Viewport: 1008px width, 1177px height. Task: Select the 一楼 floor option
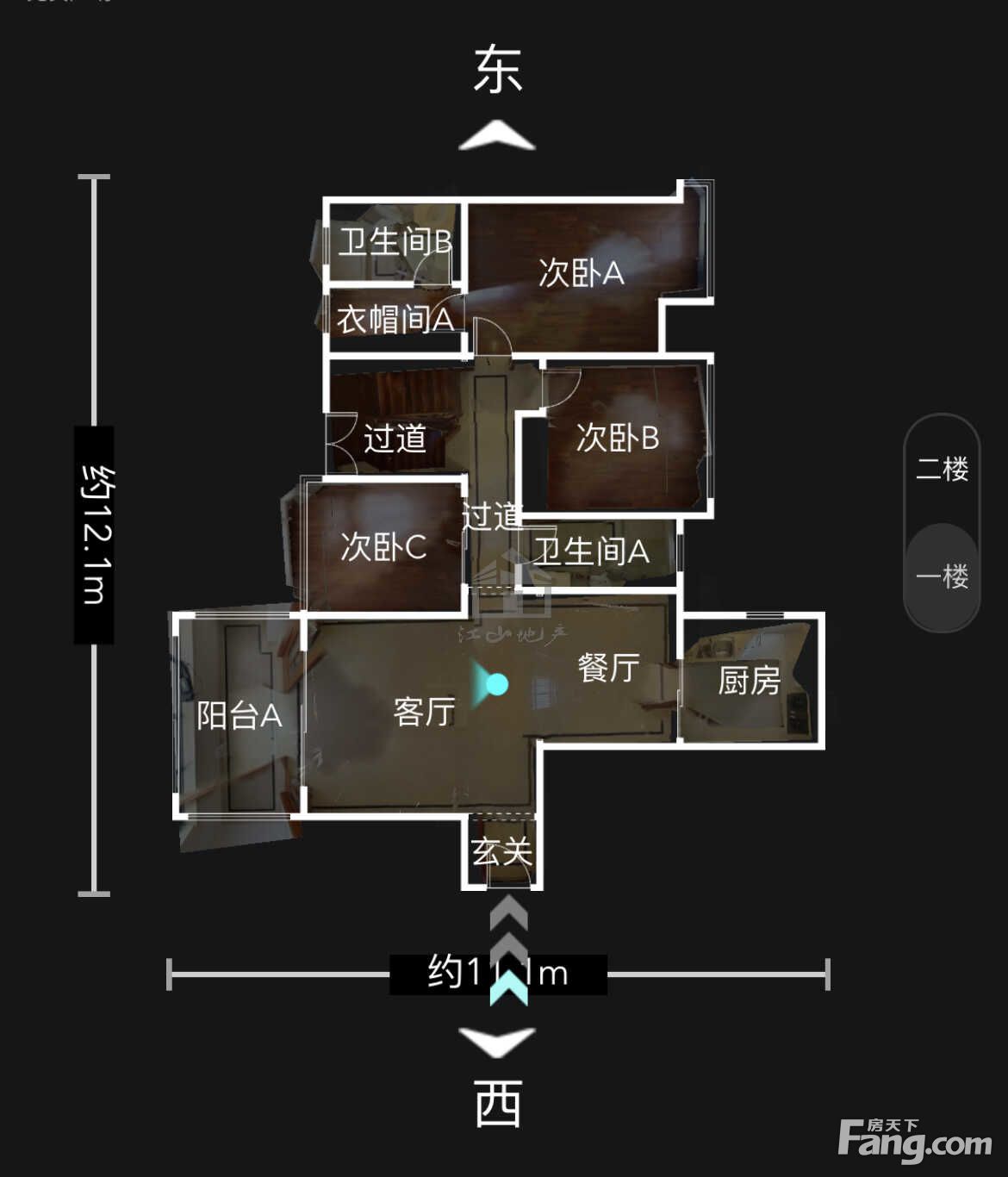[942, 576]
